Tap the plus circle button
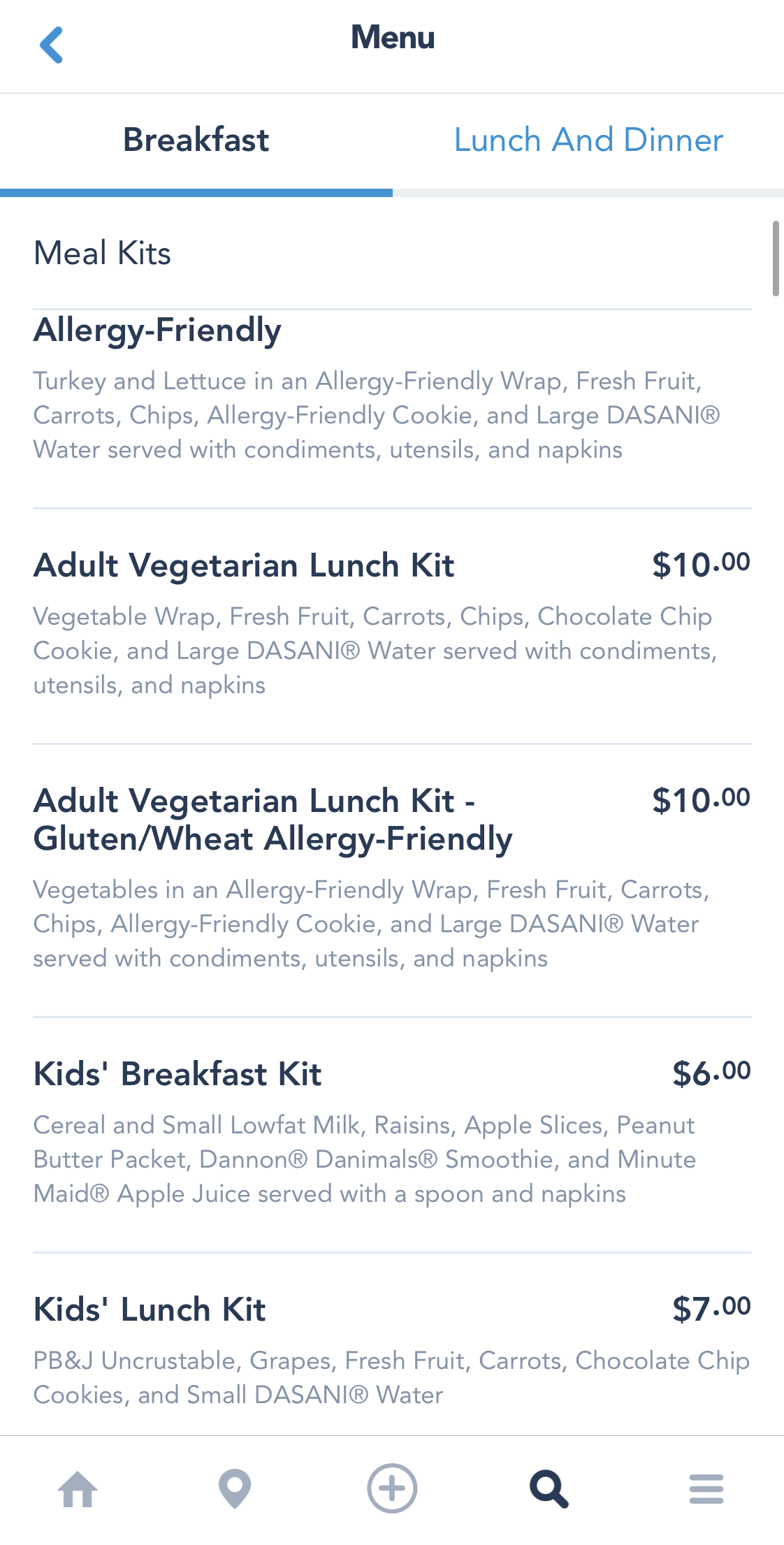Viewport: 784px width, 1545px height. click(392, 1488)
